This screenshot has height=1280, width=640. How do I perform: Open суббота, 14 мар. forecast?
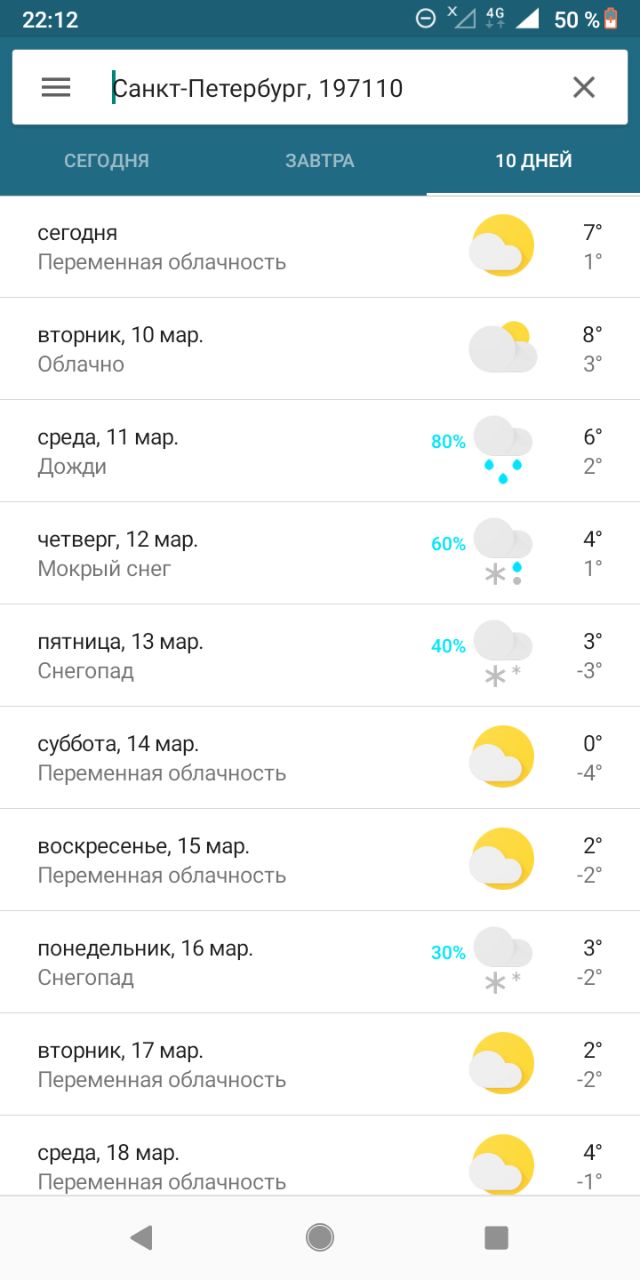point(320,757)
